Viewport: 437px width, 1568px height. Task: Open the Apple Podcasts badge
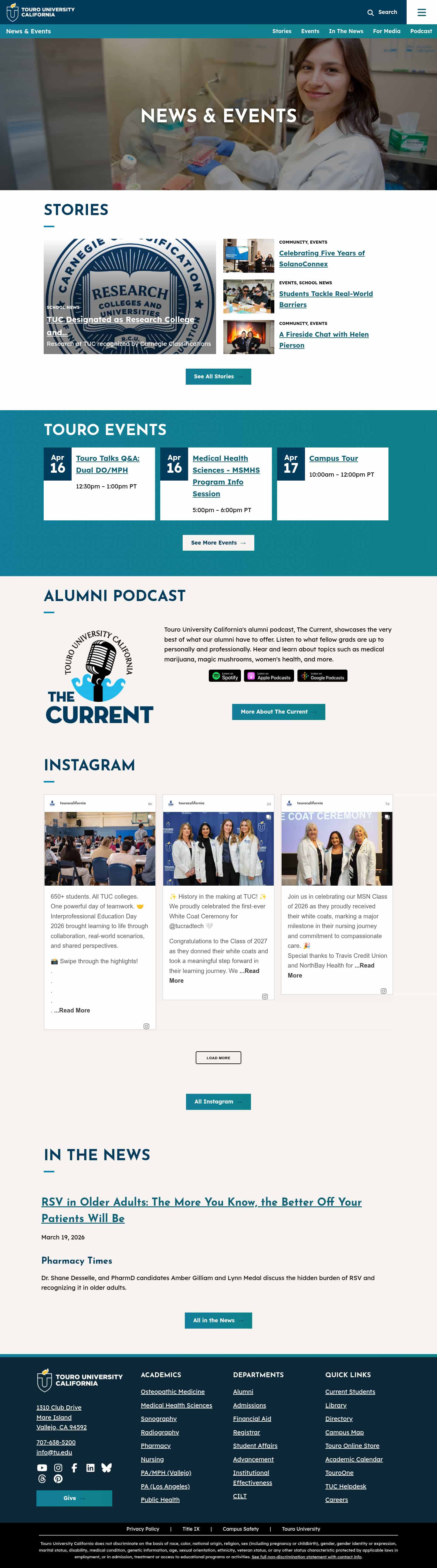[268, 676]
